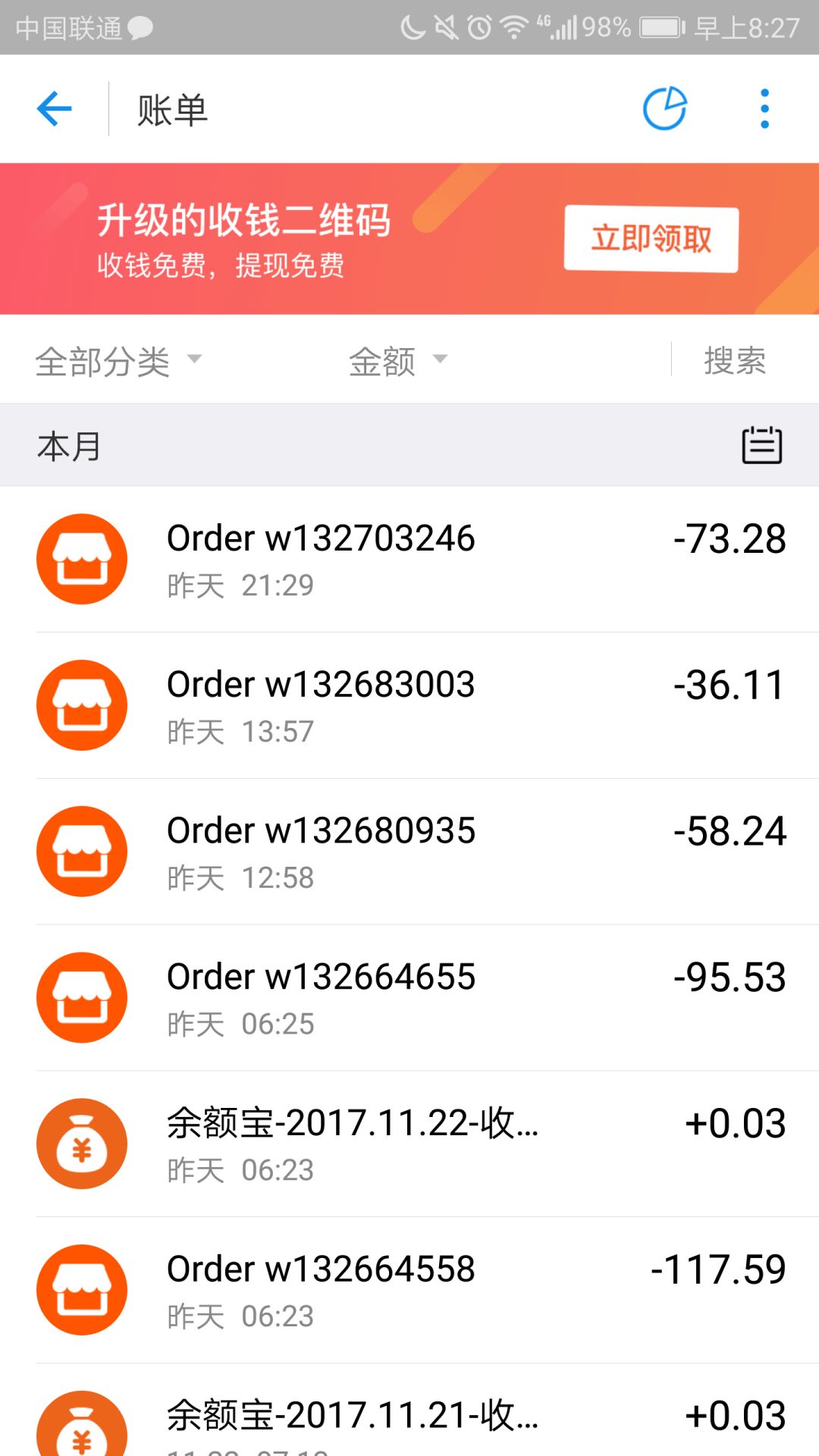Image resolution: width=819 pixels, height=1456 pixels.
Task: Select the Order w132680935 entry
Action: point(409,852)
